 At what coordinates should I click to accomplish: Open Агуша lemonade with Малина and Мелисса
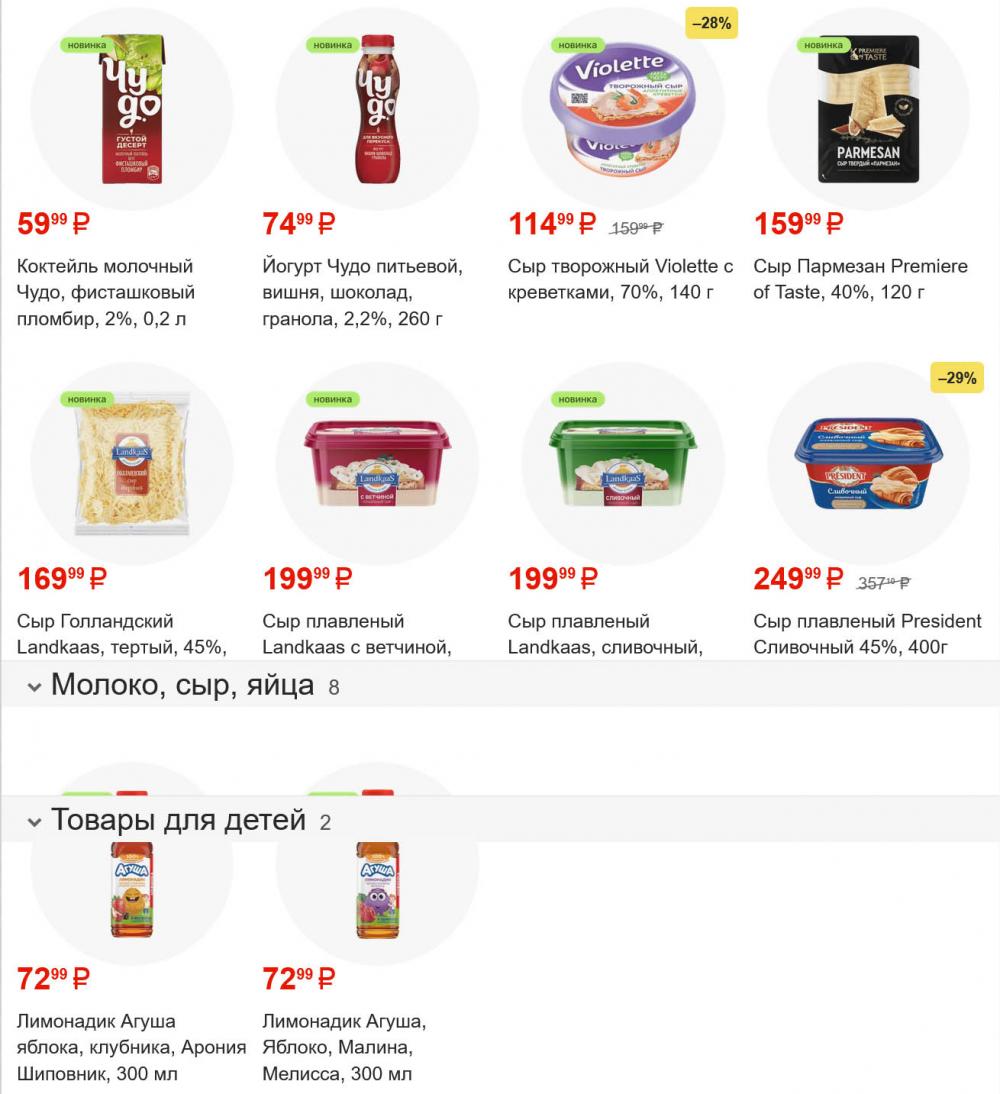(x=376, y=890)
